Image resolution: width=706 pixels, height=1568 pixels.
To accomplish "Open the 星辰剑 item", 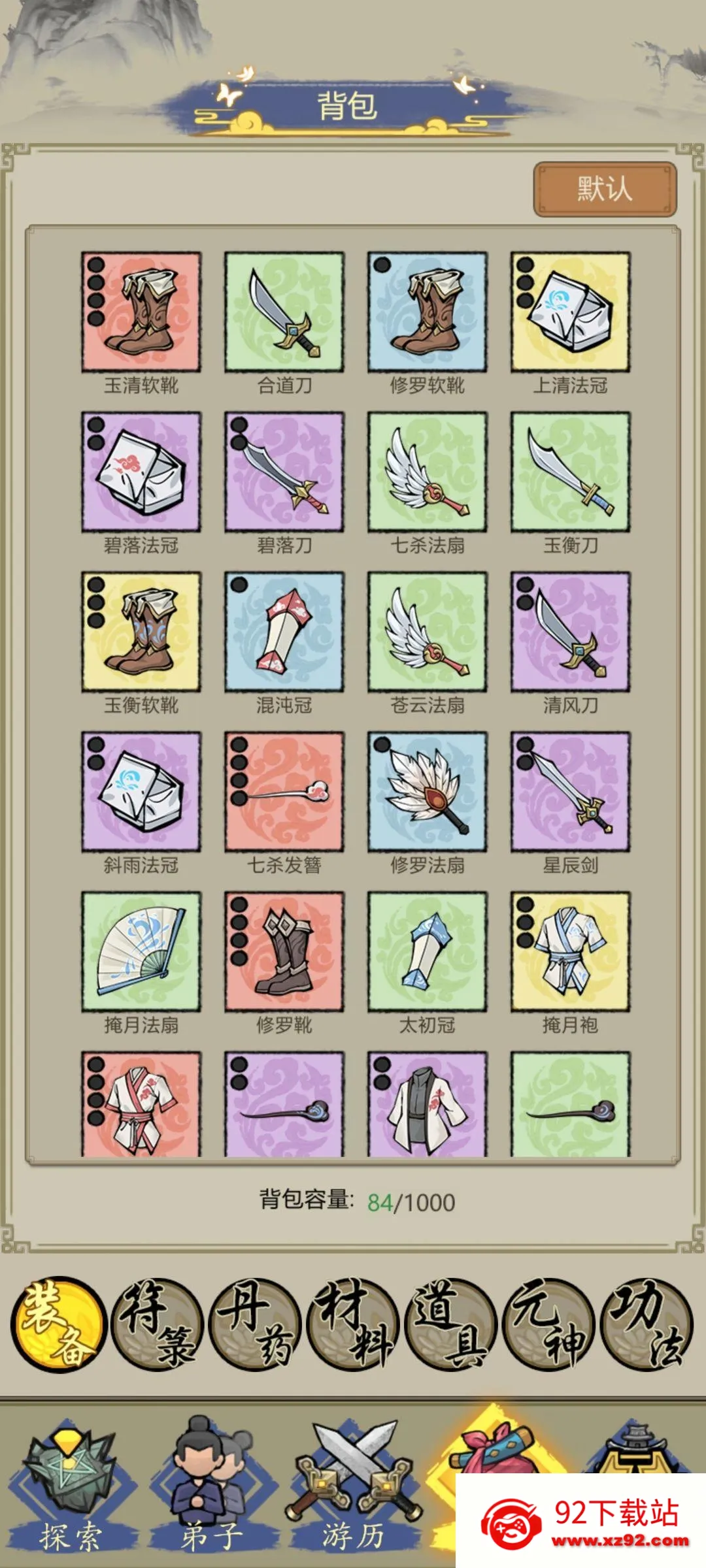I will pyautogui.click(x=571, y=792).
